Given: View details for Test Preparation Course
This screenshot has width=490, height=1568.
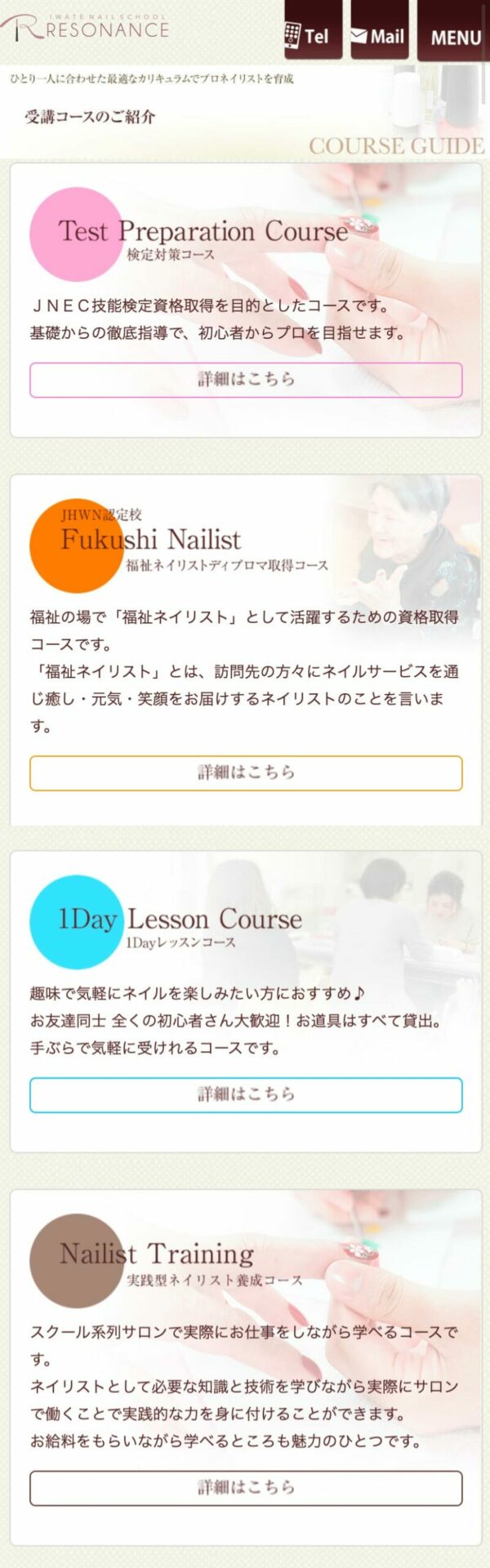Looking at the screenshot, I should [x=246, y=380].
